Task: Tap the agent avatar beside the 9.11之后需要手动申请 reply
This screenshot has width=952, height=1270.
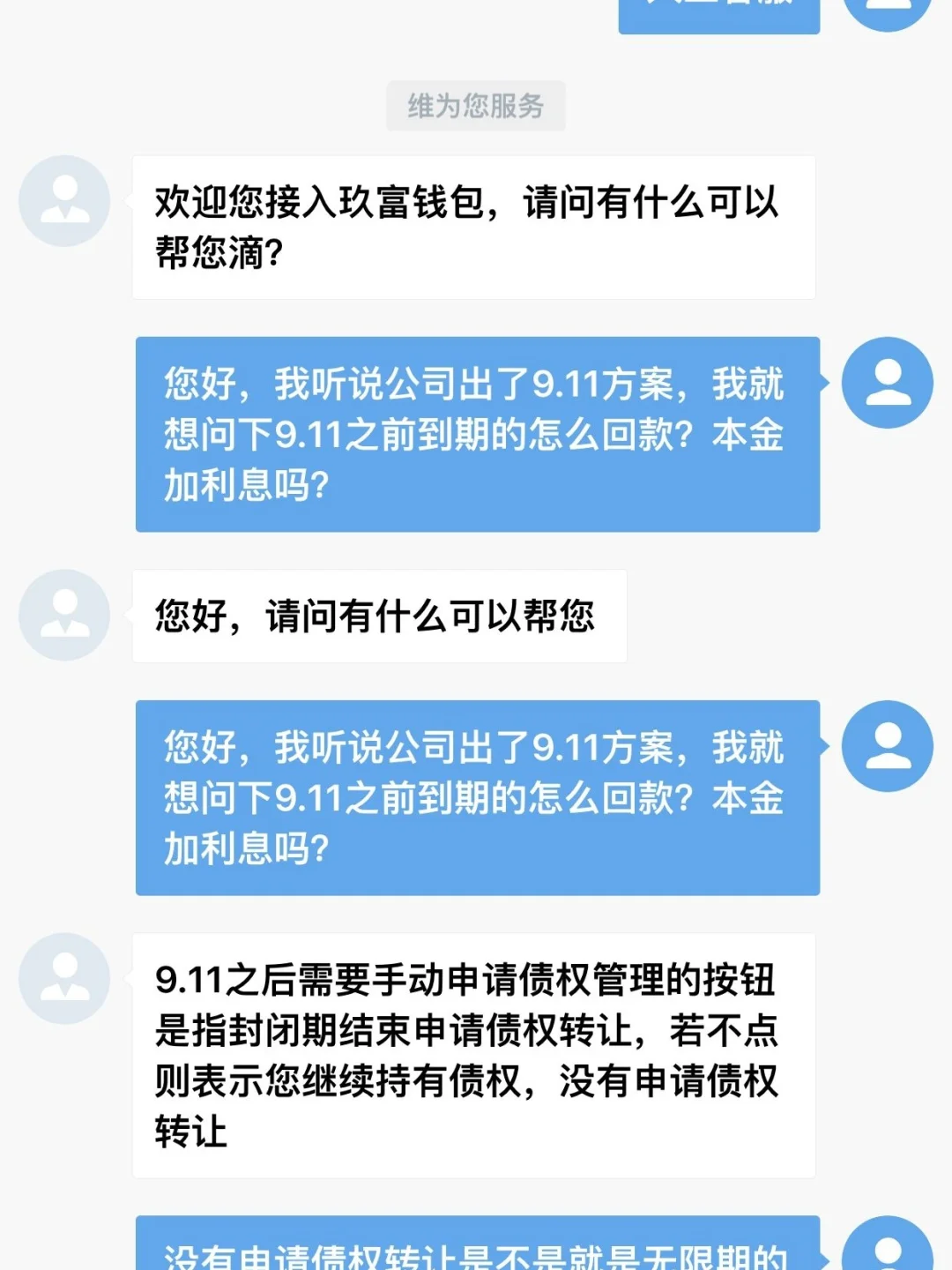Action: 64,978
